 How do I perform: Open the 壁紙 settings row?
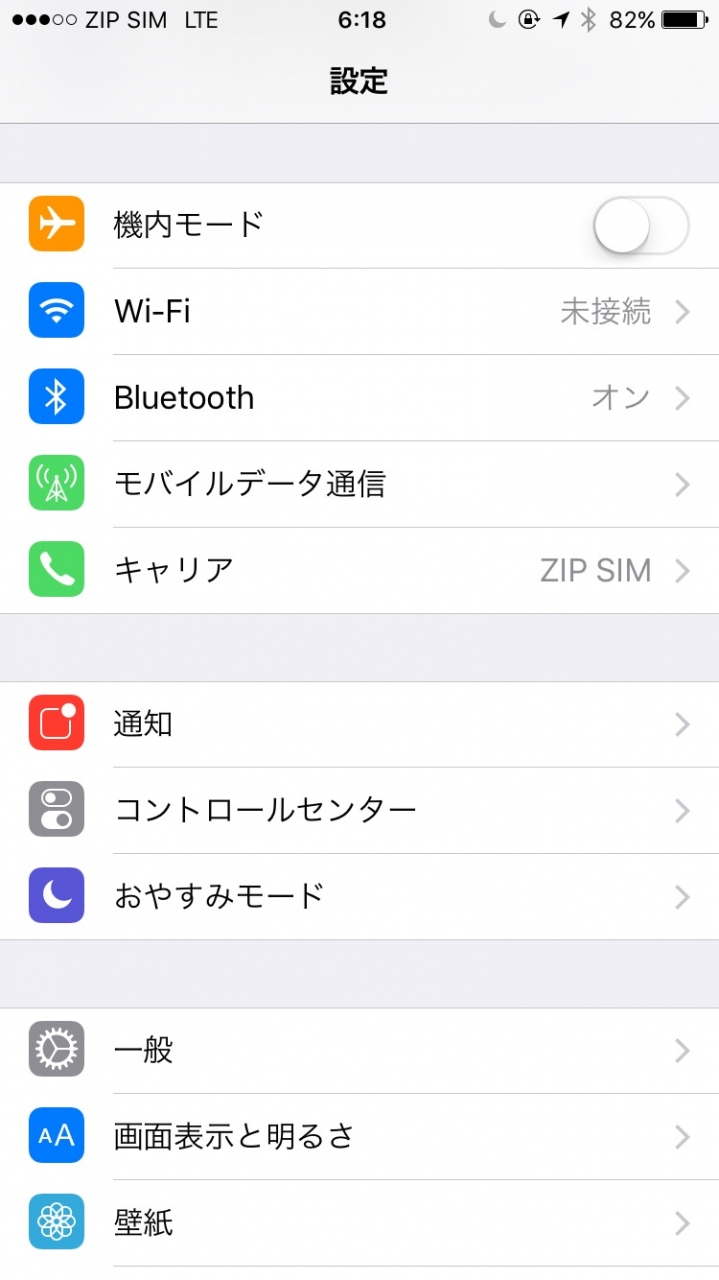360,1222
